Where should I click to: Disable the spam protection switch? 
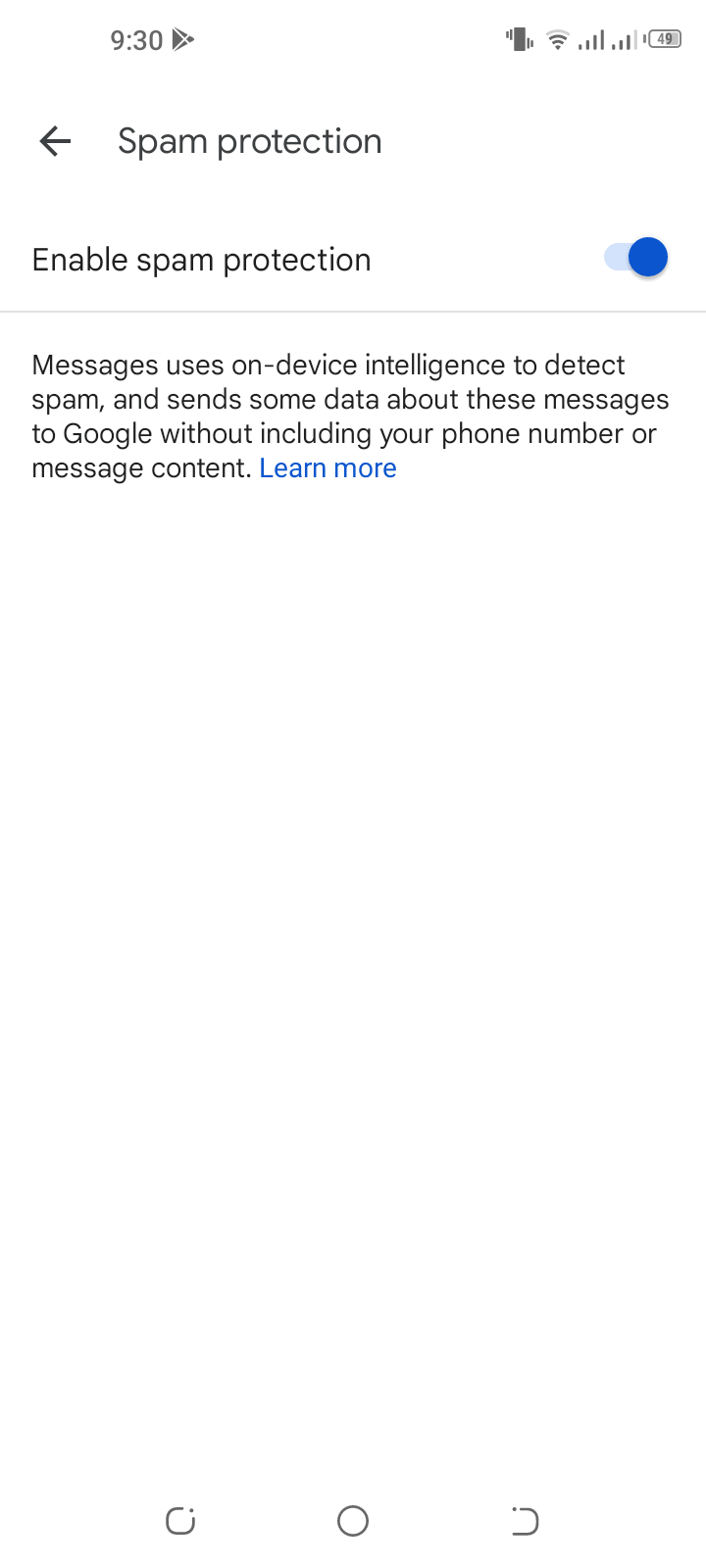pyautogui.click(x=635, y=259)
